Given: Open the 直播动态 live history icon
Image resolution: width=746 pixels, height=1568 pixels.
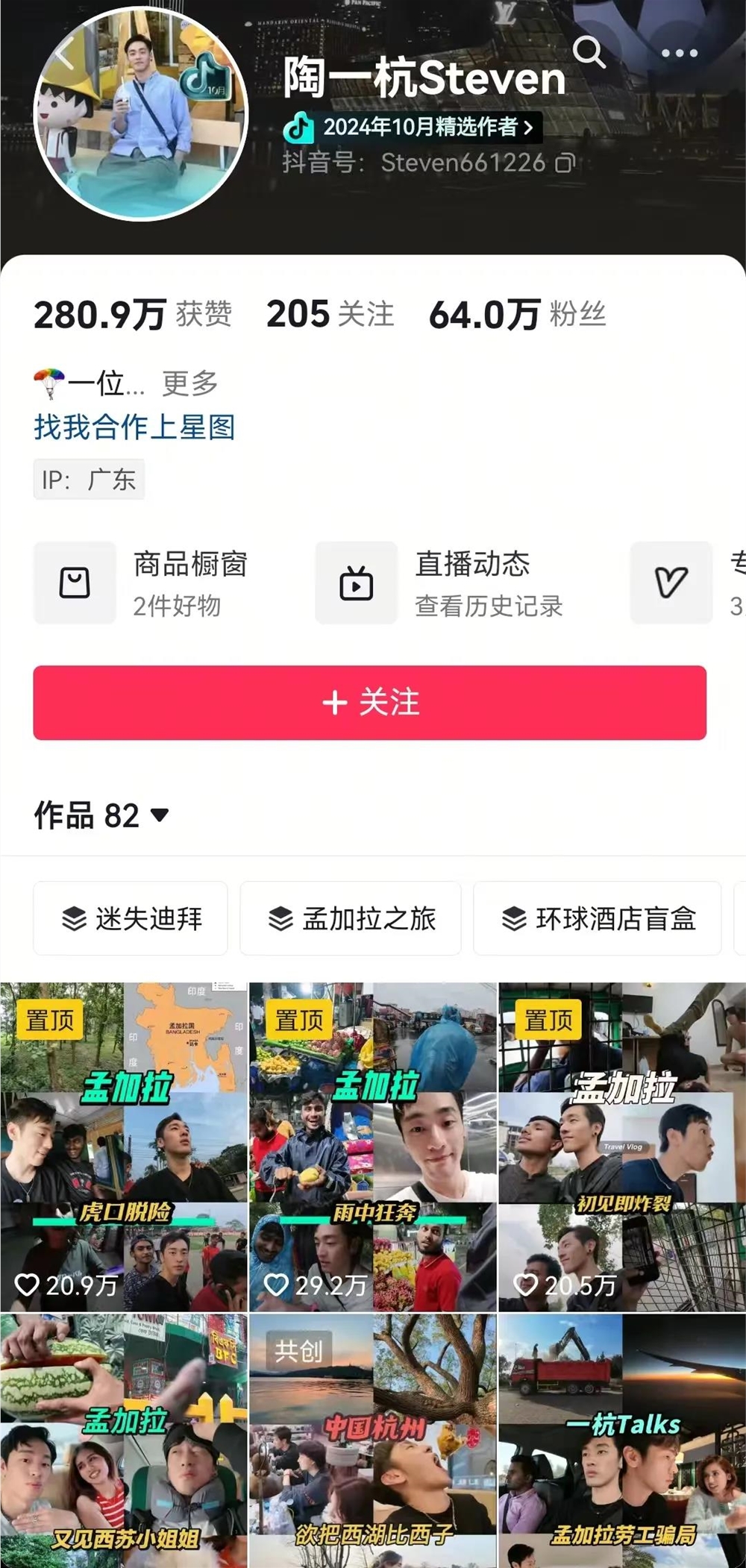Looking at the screenshot, I should point(356,583).
